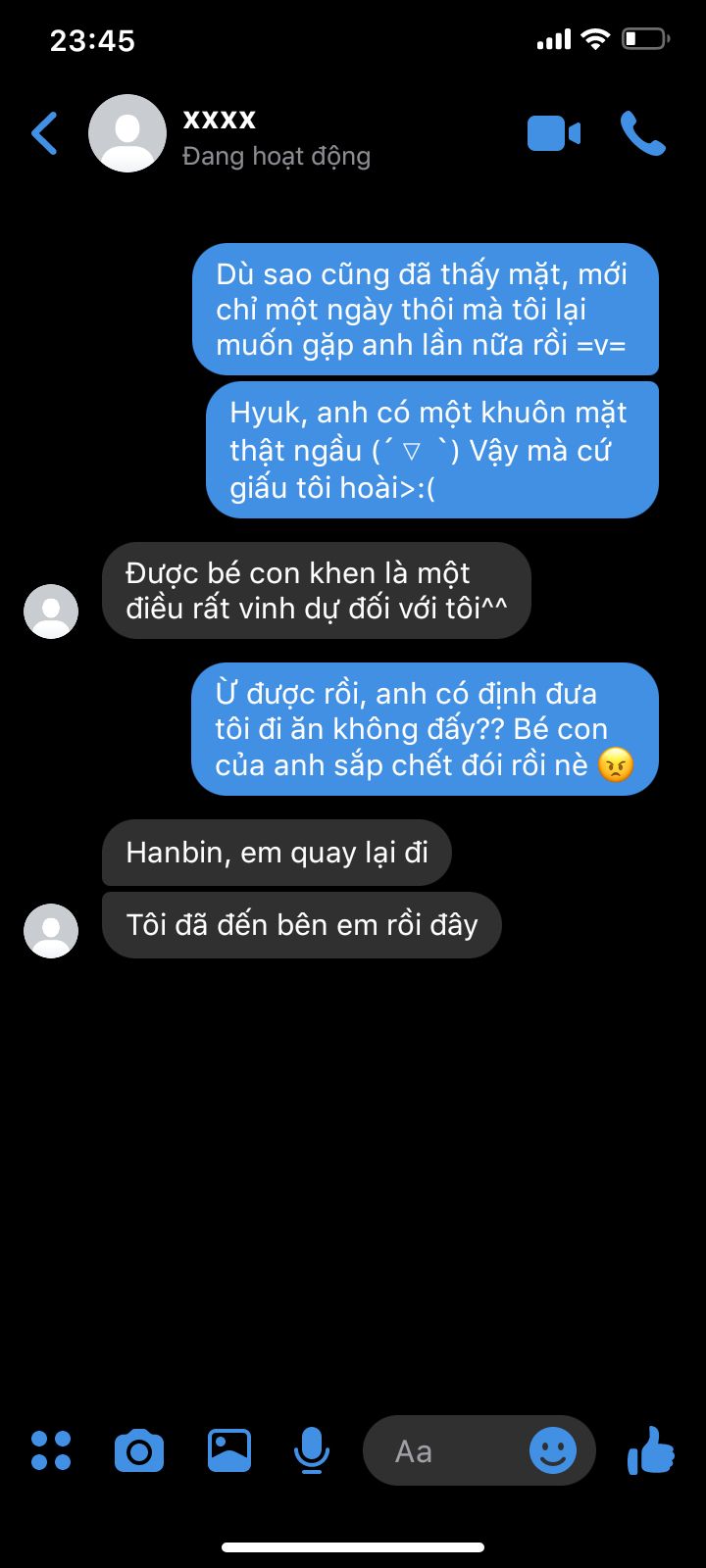This screenshot has height=1568, width=706.
Task: Open the more apps grid icon
Action: [51, 1450]
